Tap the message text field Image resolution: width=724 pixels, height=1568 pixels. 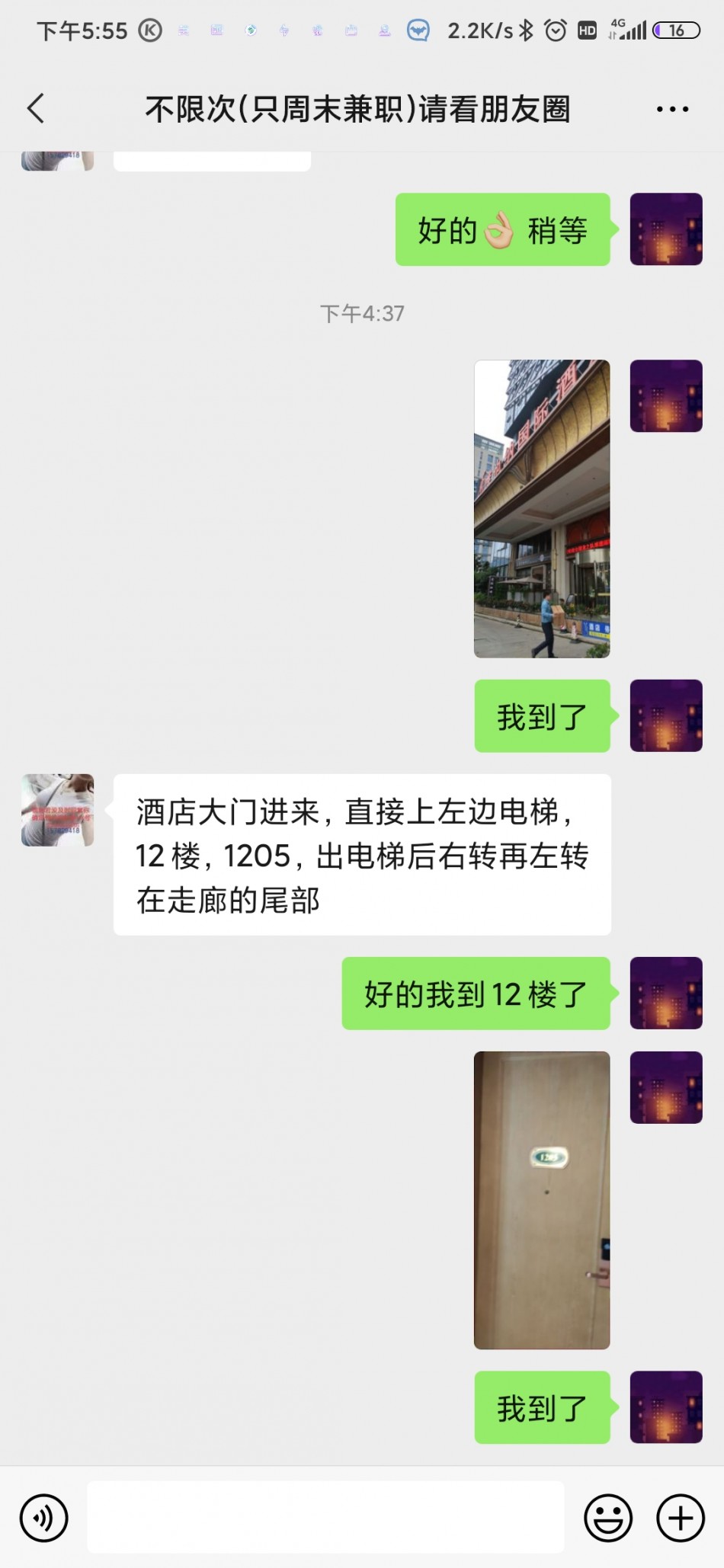point(325,1517)
